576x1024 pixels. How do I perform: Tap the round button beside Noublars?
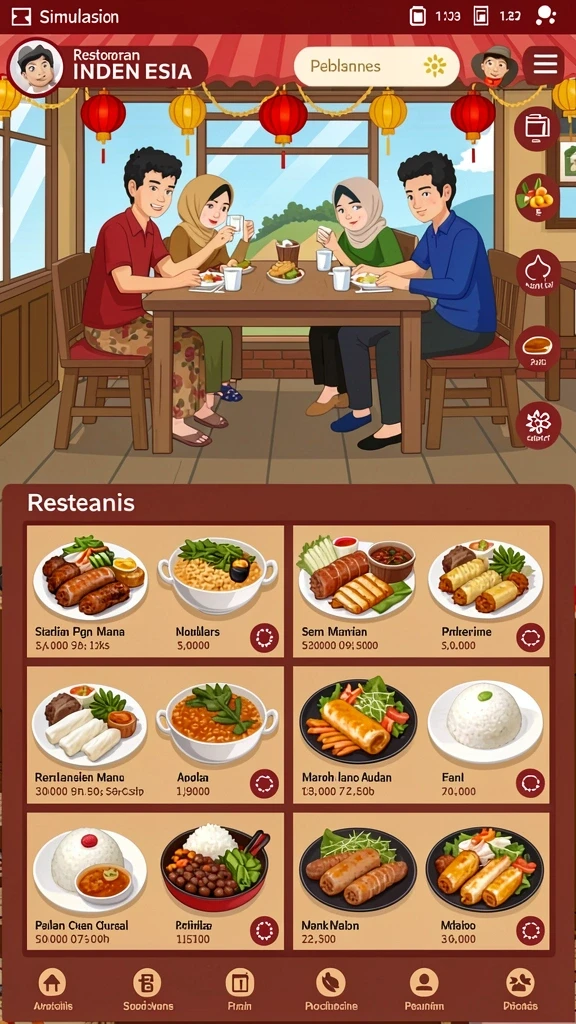(264, 638)
